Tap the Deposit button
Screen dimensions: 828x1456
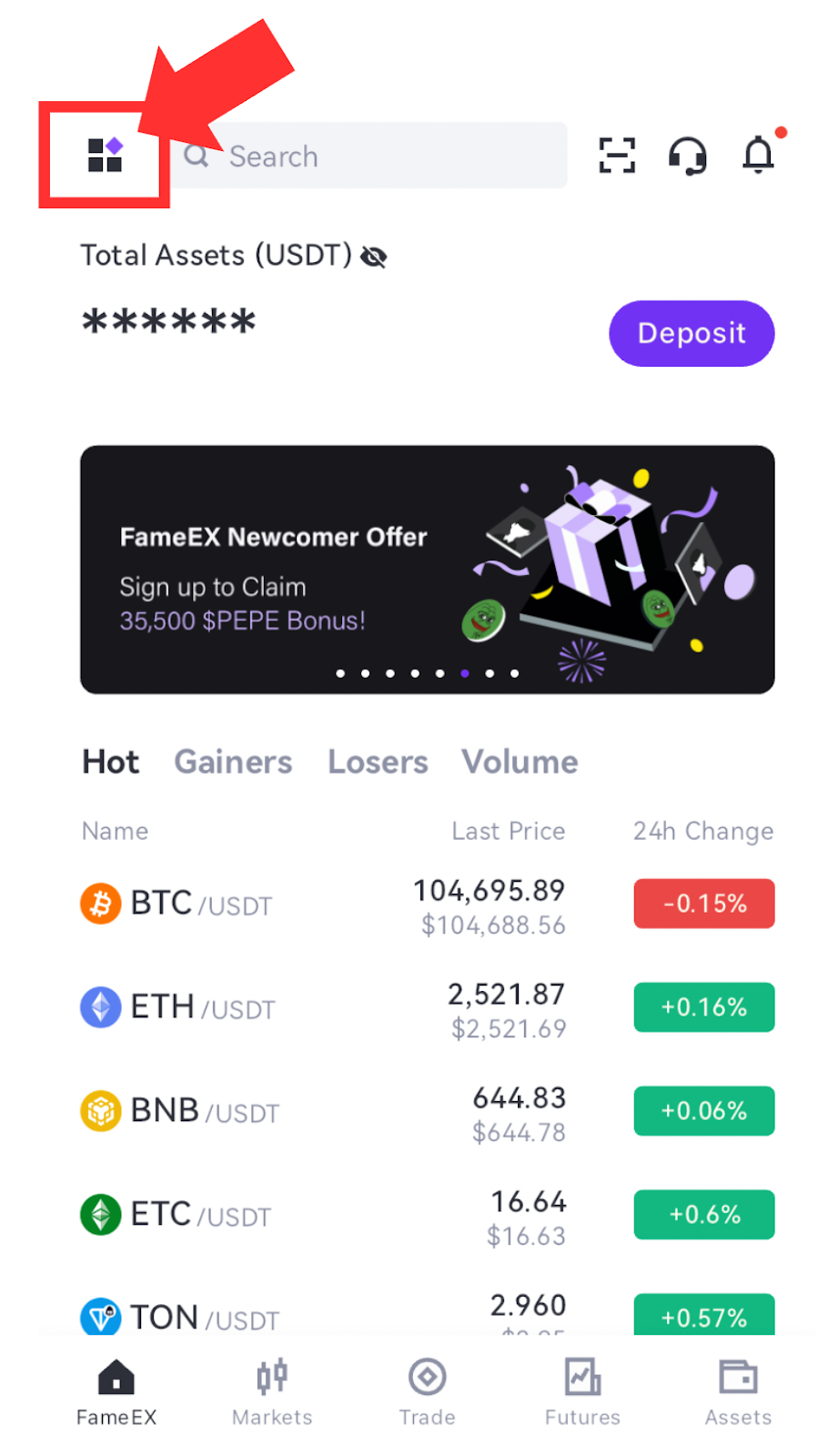click(x=692, y=333)
